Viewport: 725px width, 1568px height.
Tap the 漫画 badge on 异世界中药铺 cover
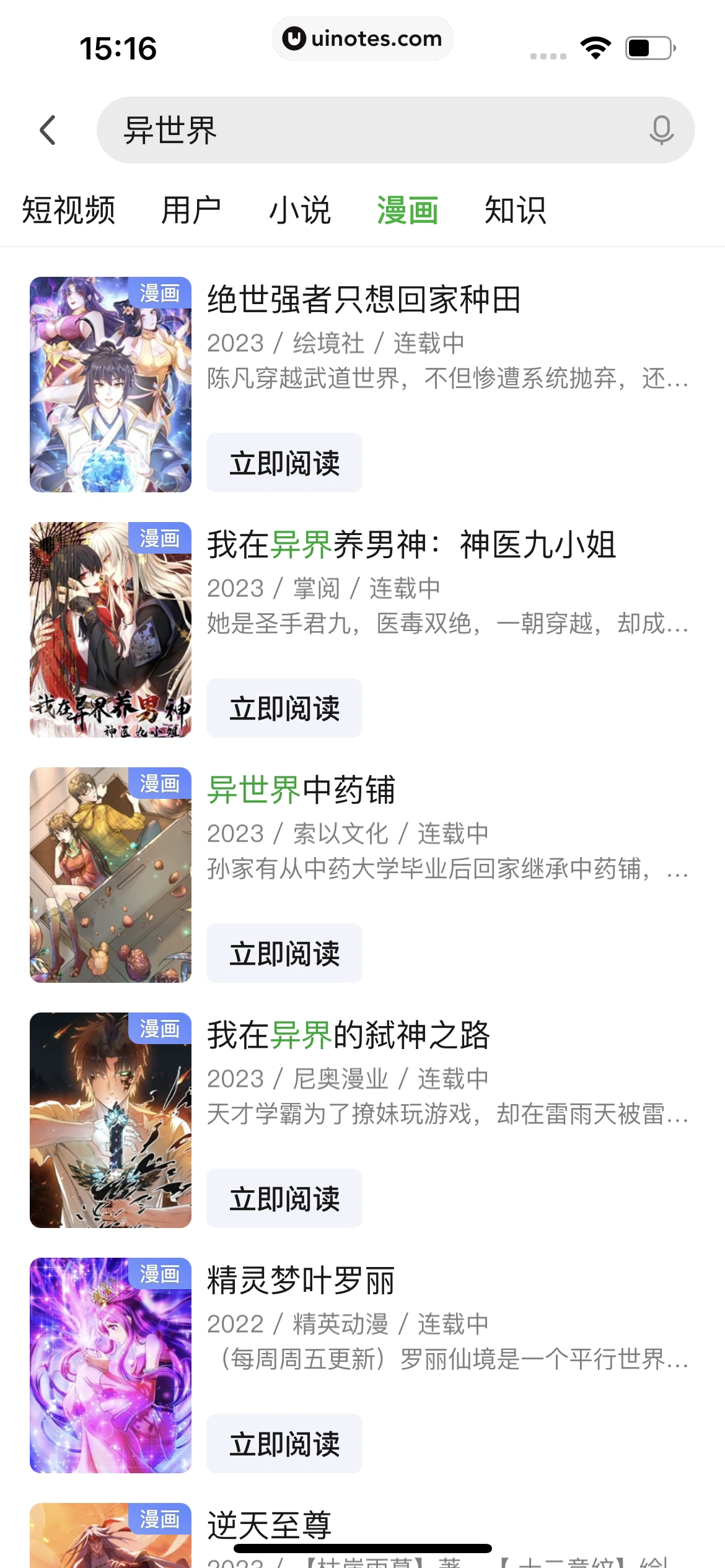[160, 785]
